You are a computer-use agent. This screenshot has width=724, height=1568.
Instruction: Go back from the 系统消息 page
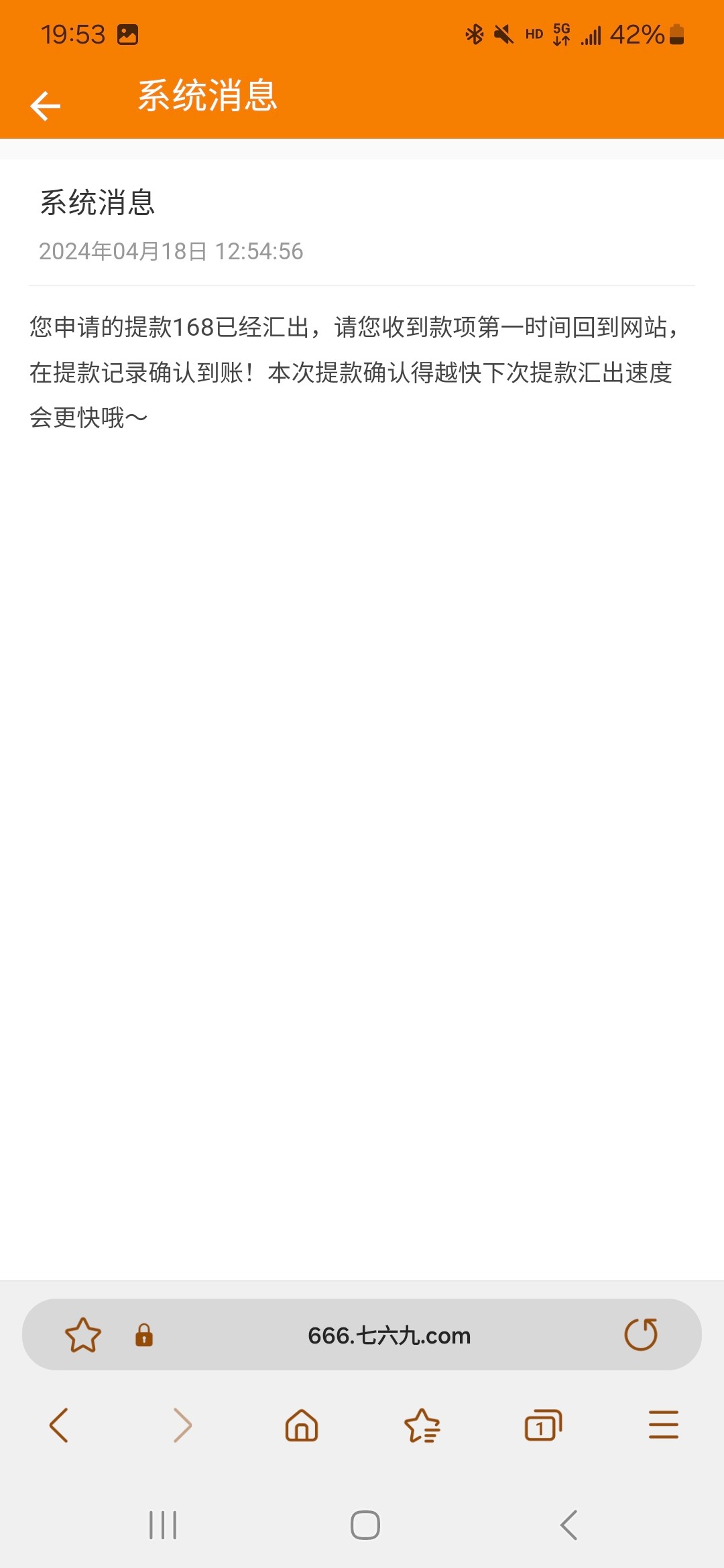(x=46, y=105)
